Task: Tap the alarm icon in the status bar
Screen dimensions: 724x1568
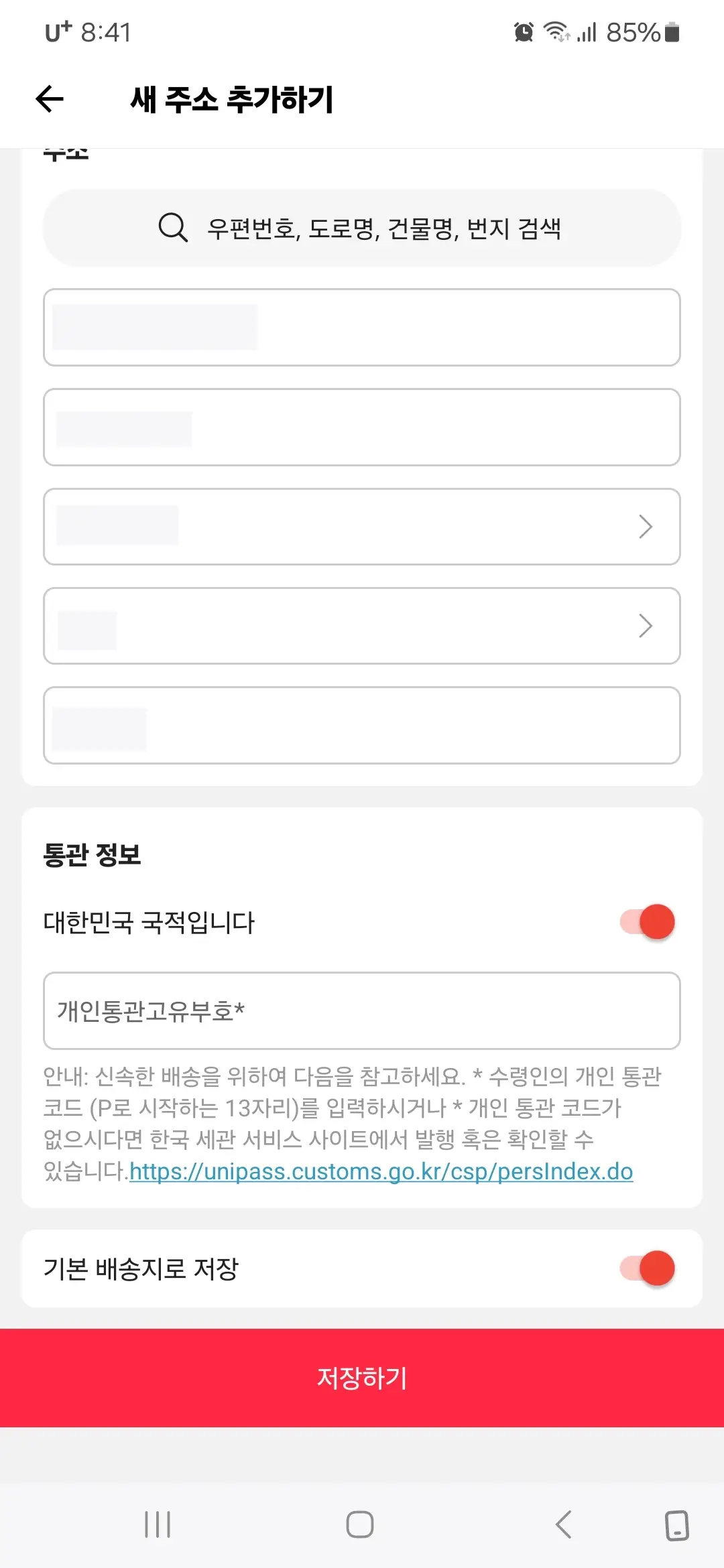Action: (x=524, y=31)
